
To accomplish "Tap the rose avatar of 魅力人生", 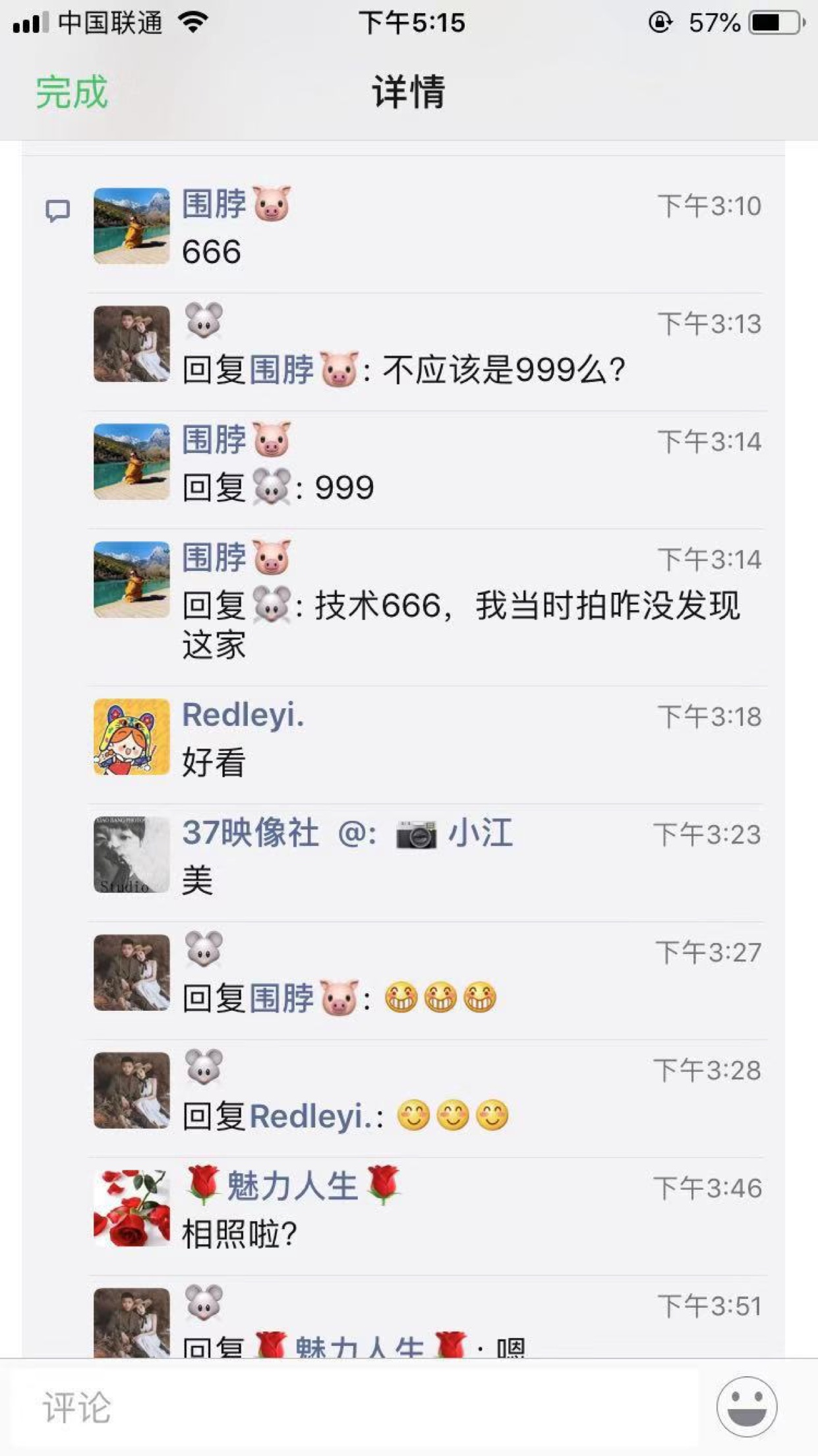I will click(x=132, y=1208).
